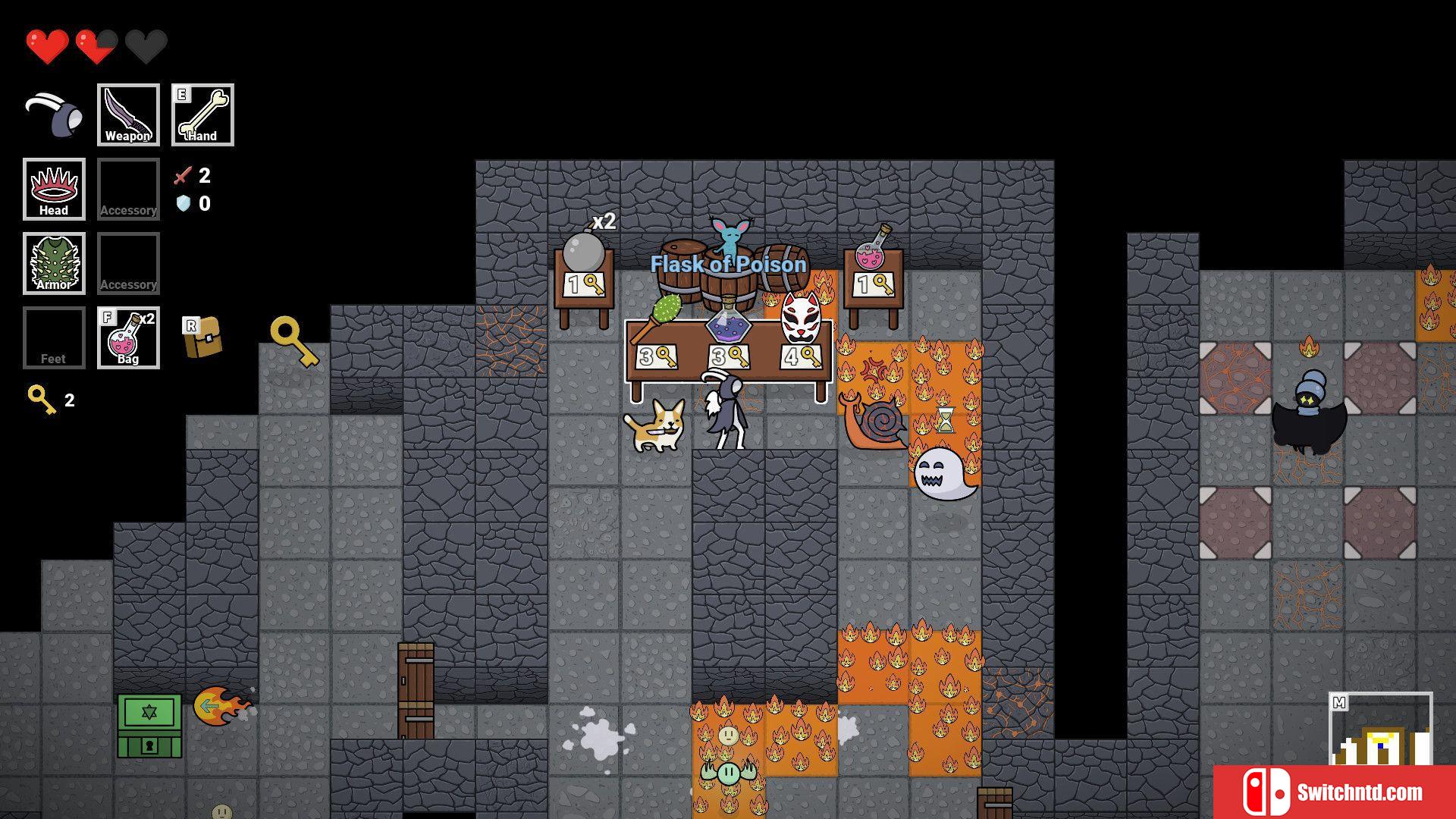Open the inventory chest icon
Image resolution: width=1456 pixels, height=819 pixels.
click(202, 337)
